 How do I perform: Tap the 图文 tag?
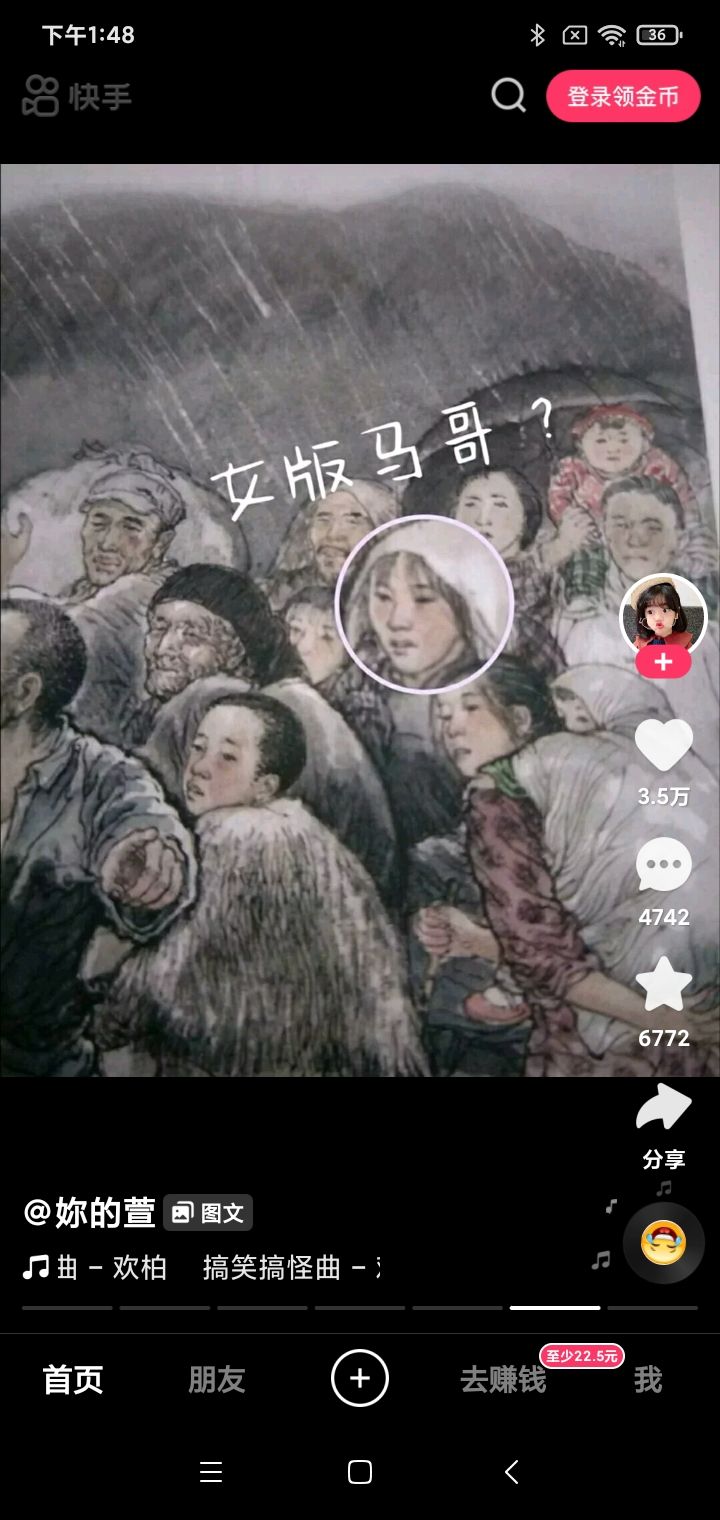pyautogui.click(x=208, y=1213)
